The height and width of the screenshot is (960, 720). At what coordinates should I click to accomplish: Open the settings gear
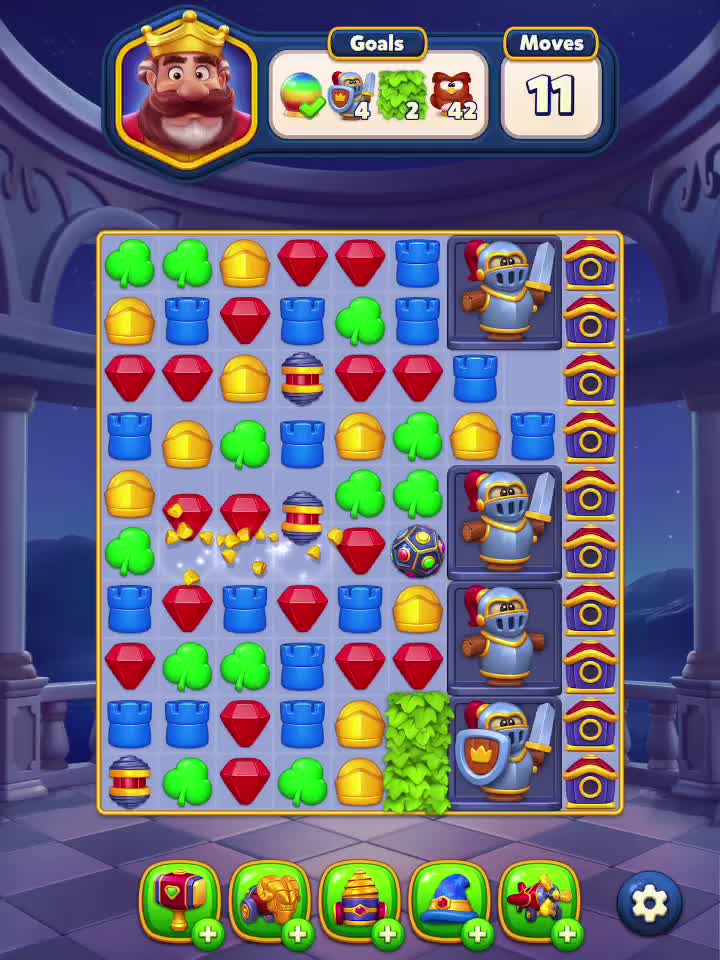pyautogui.click(x=649, y=903)
